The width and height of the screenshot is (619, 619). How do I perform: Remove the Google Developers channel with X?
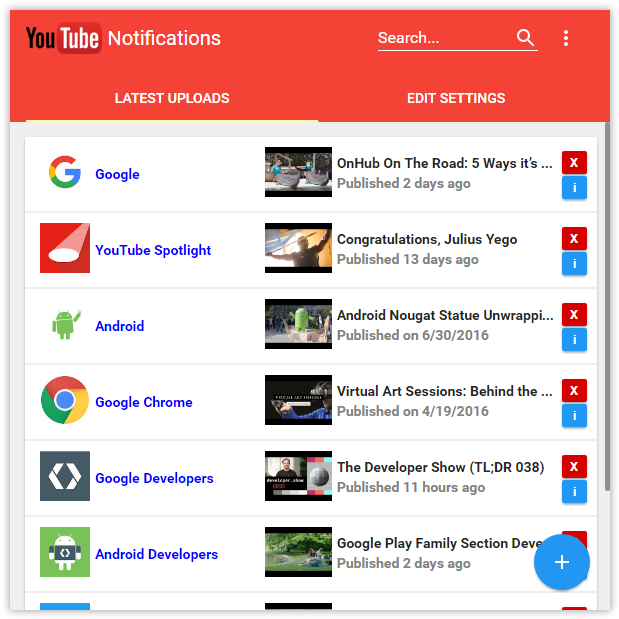(574, 466)
